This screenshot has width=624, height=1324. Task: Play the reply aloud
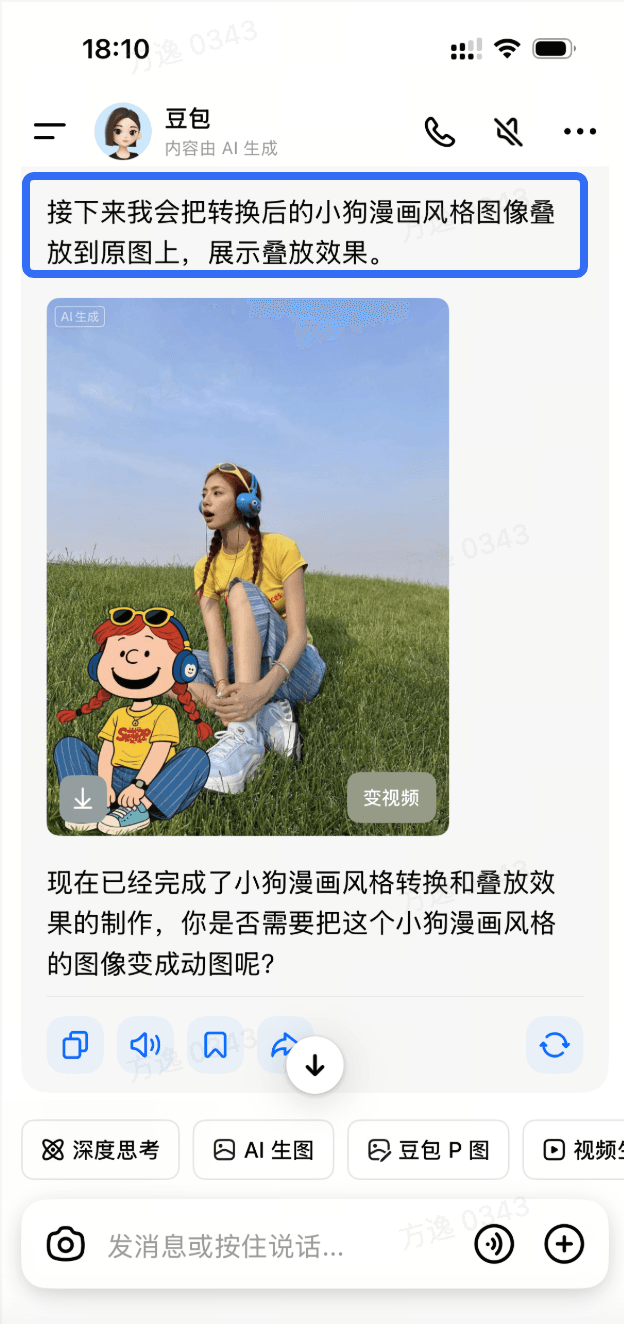tap(145, 1045)
